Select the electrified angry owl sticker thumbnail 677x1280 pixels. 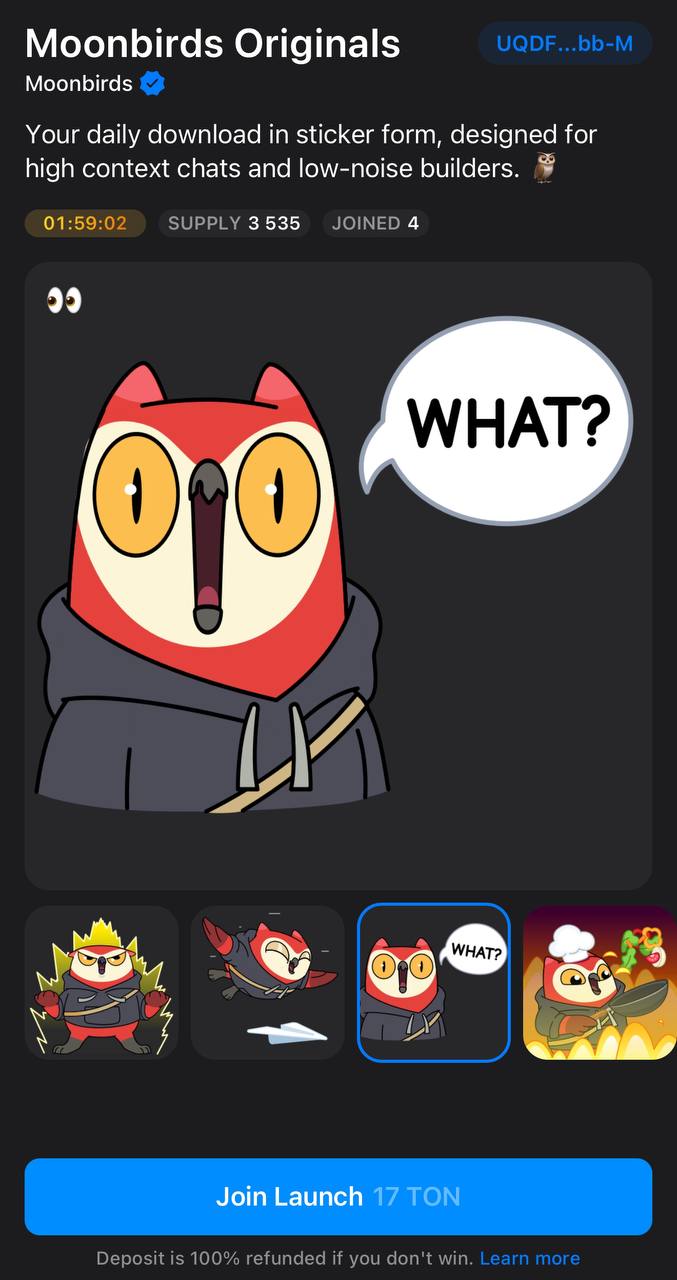(x=102, y=982)
